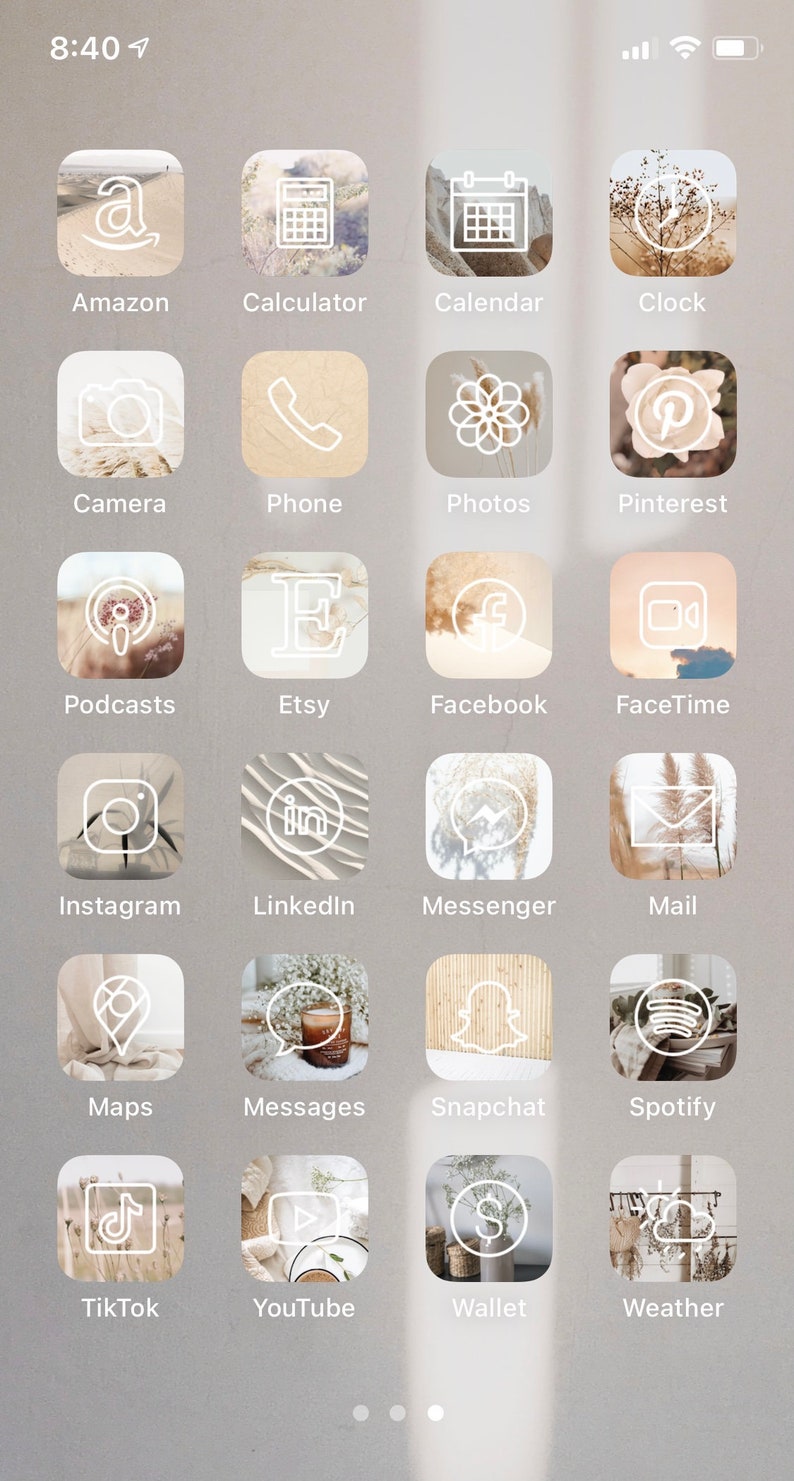Screen dimensions: 794x1481
Task: Tap the home screen page indicator dots
Action: tap(398, 1413)
